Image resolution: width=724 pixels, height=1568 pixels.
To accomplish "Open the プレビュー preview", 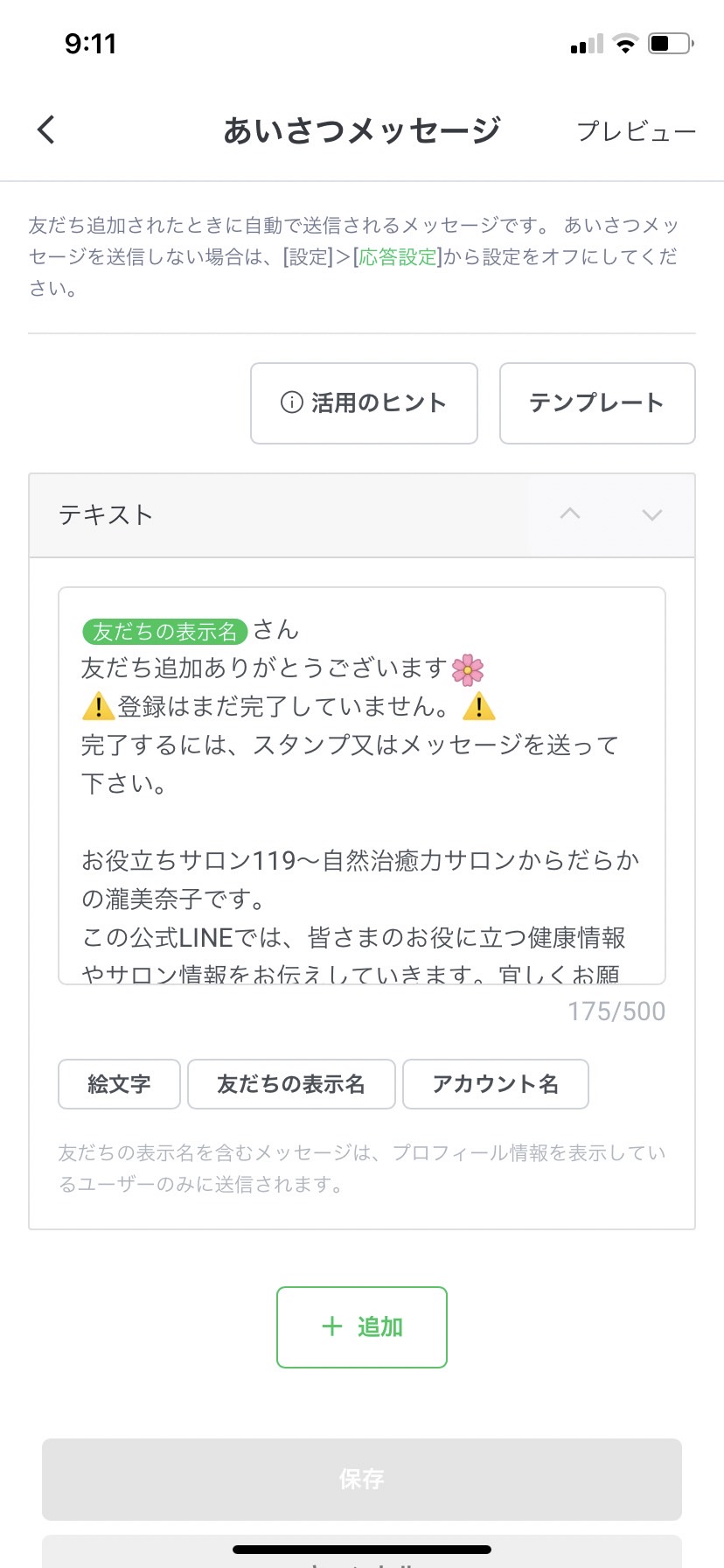I will [x=636, y=131].
